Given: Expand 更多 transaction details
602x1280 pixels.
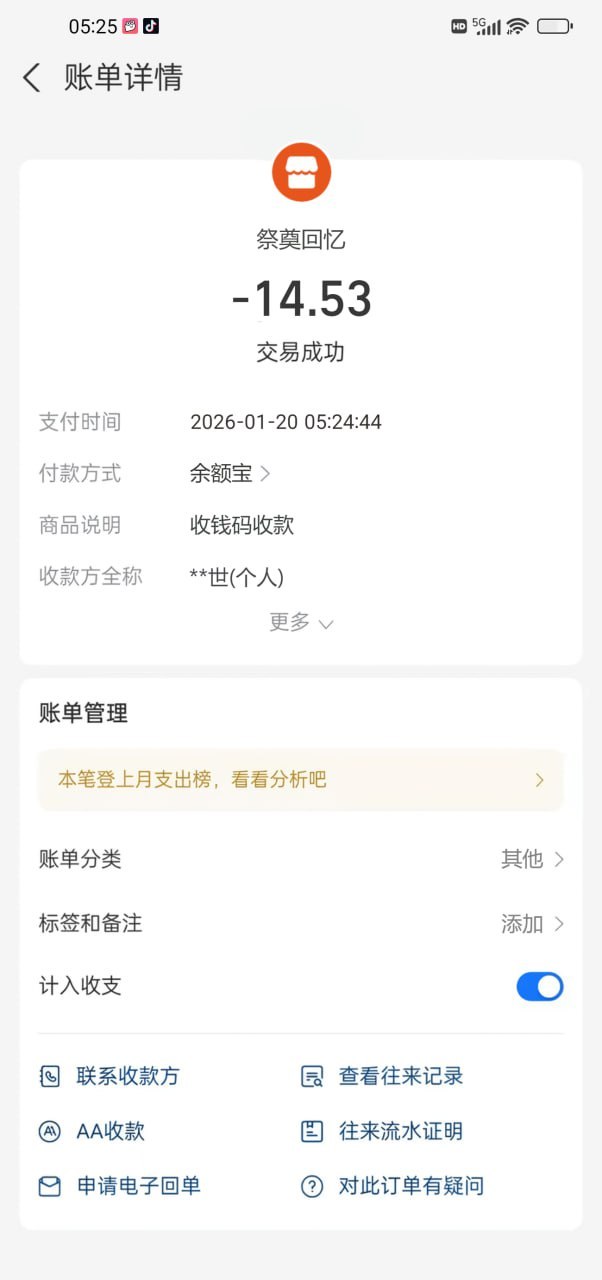Looking at the screenshot, I should [300, 622].
